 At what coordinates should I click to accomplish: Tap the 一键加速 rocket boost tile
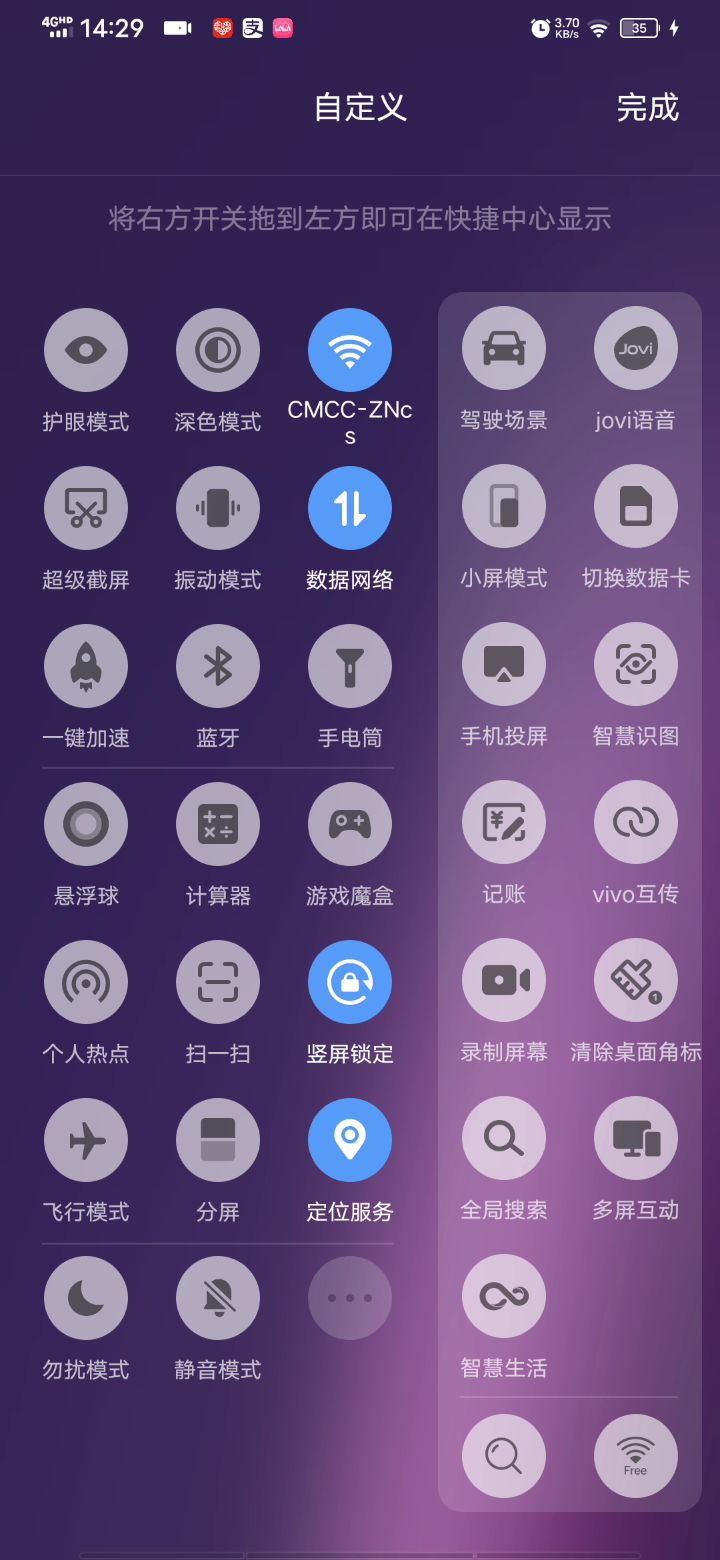point(86,666)
